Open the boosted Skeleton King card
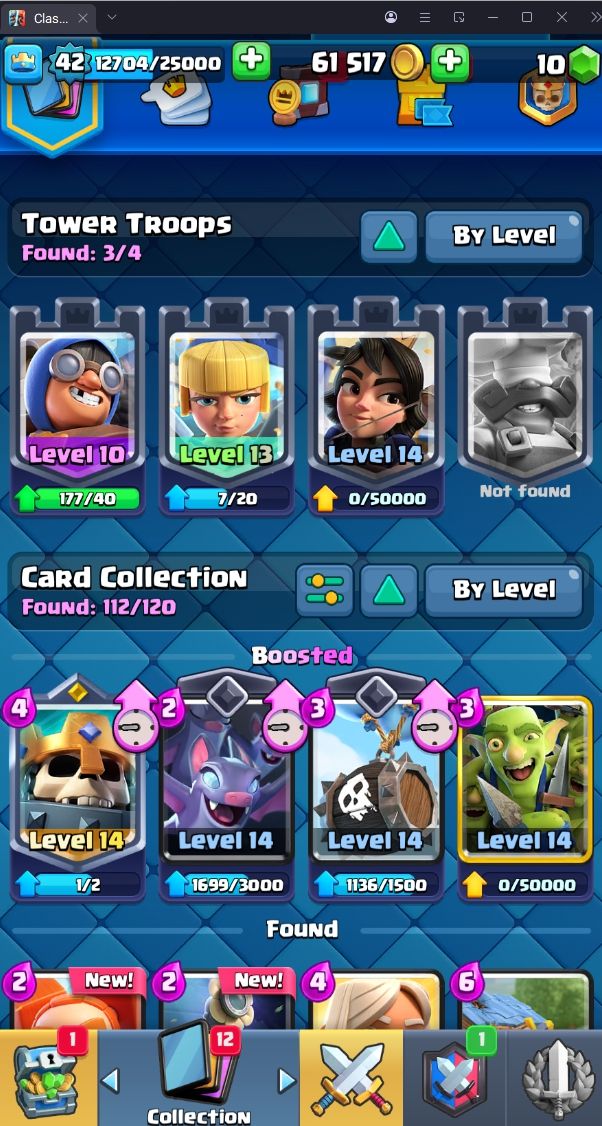This screenshot has width=602, height=1126. [78, 791]
